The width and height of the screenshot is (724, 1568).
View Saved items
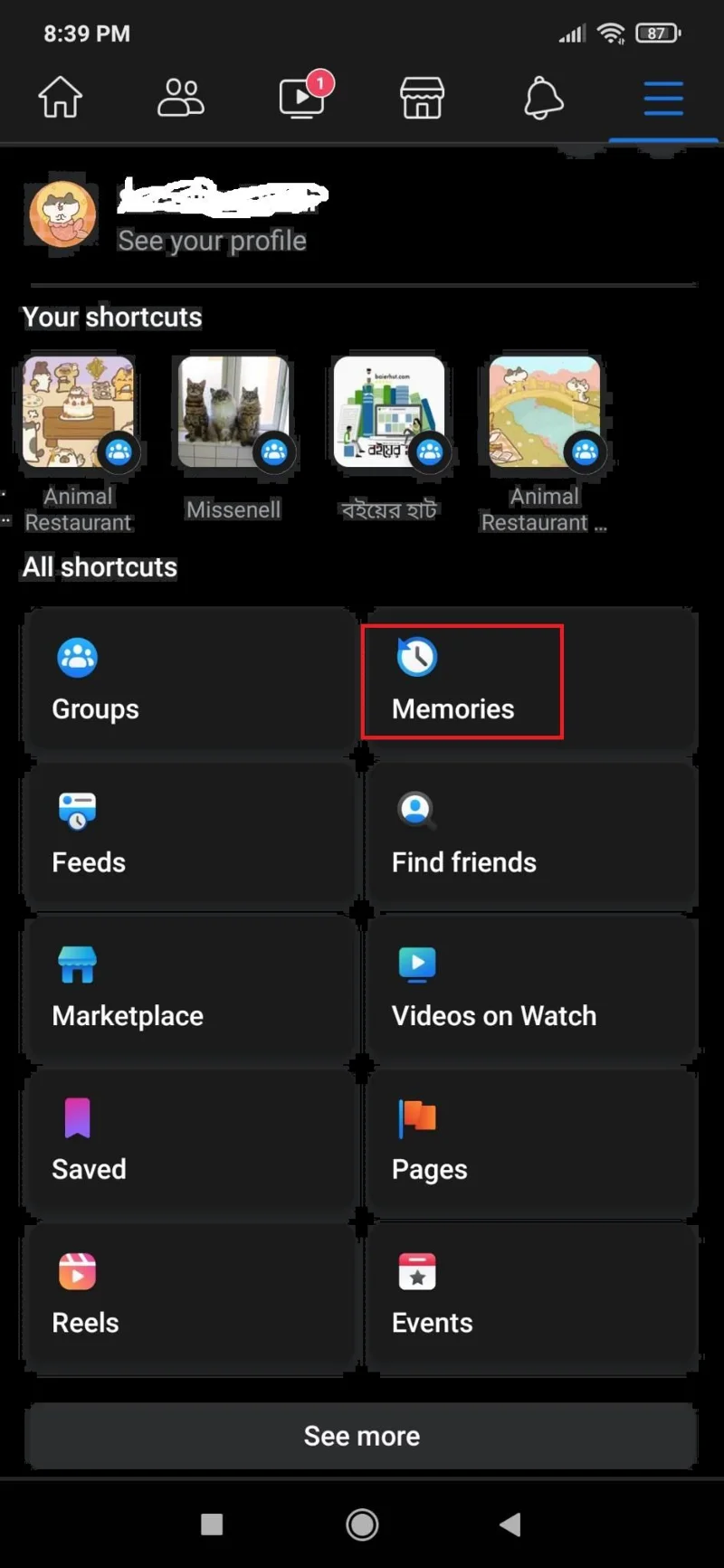coord(190,1142)
